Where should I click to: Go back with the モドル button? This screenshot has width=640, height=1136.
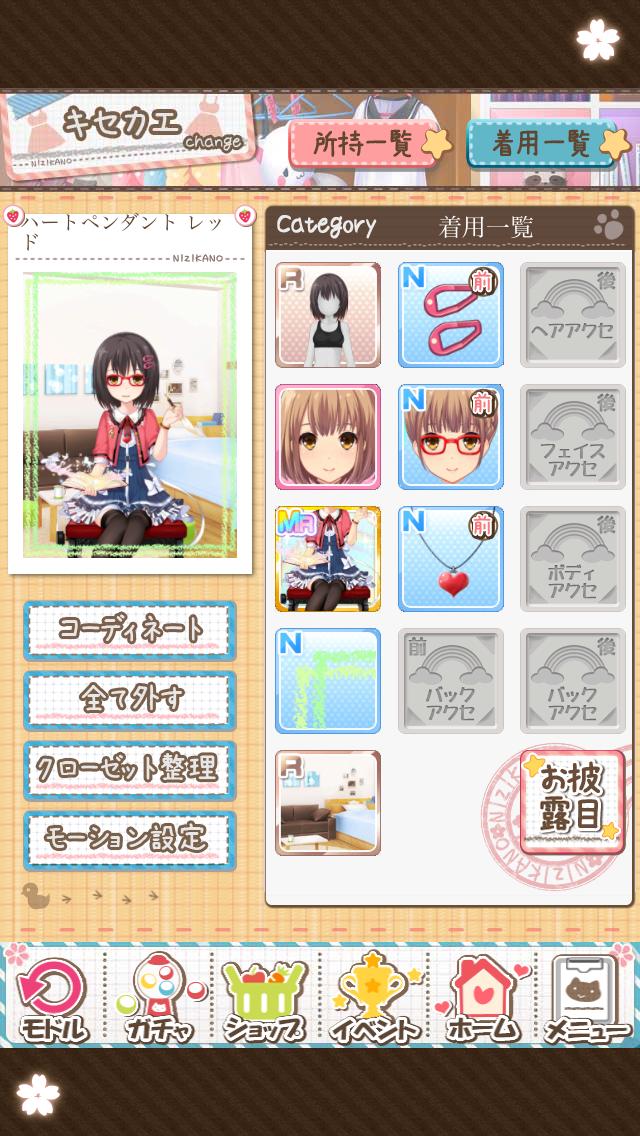click(52, 1000)
